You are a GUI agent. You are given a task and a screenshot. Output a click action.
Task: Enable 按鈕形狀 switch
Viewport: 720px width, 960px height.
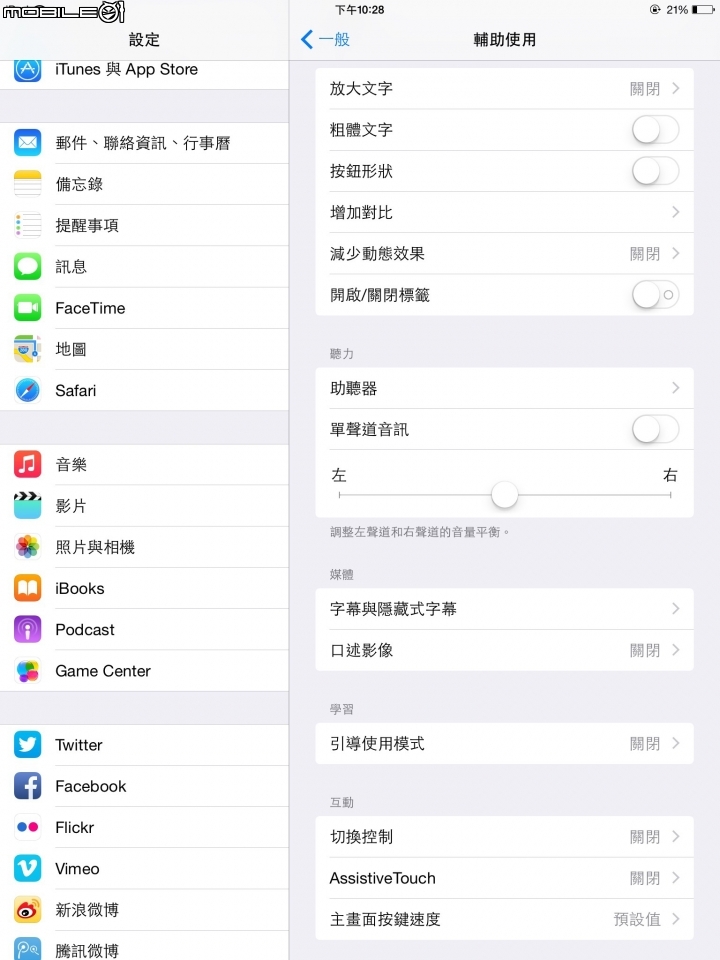point(655,171)
